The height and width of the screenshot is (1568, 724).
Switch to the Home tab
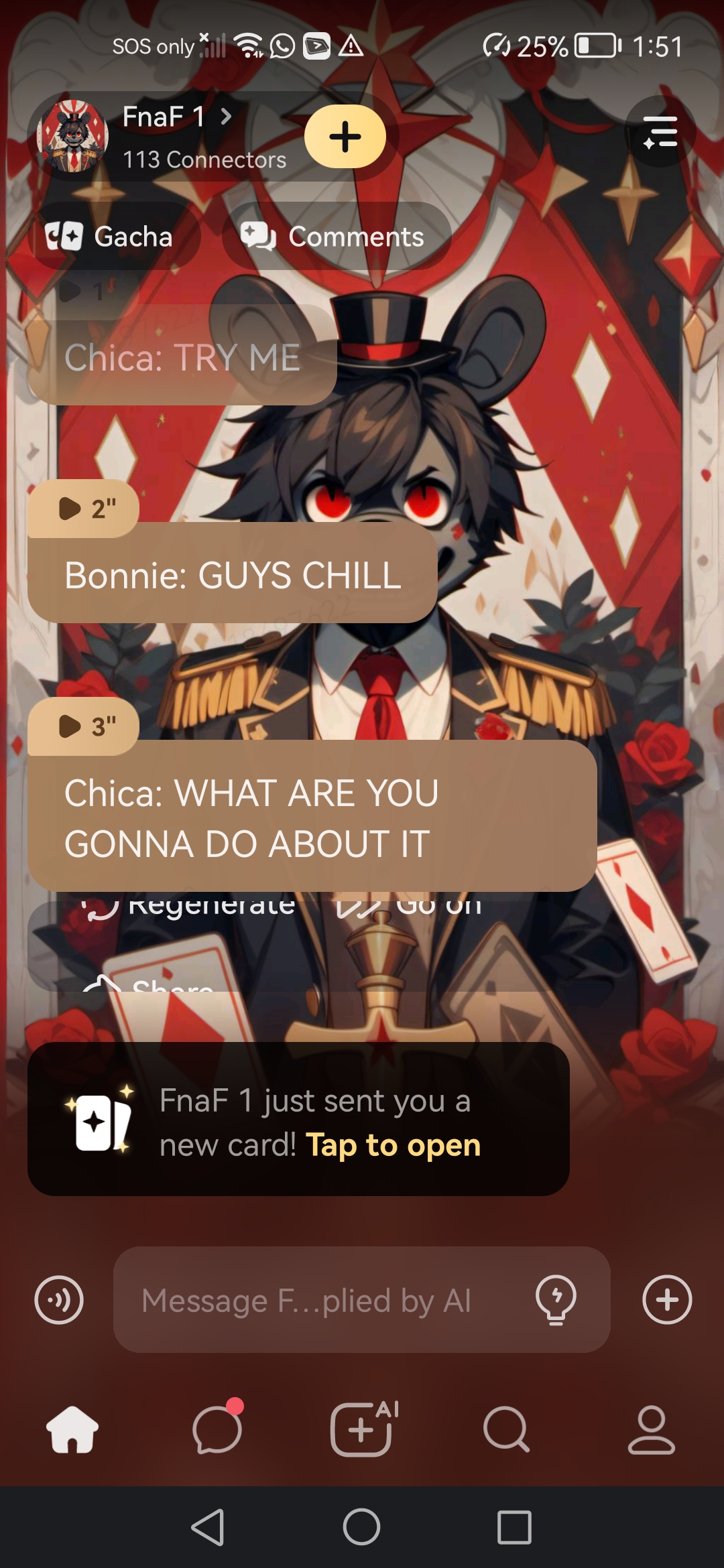72,1429
